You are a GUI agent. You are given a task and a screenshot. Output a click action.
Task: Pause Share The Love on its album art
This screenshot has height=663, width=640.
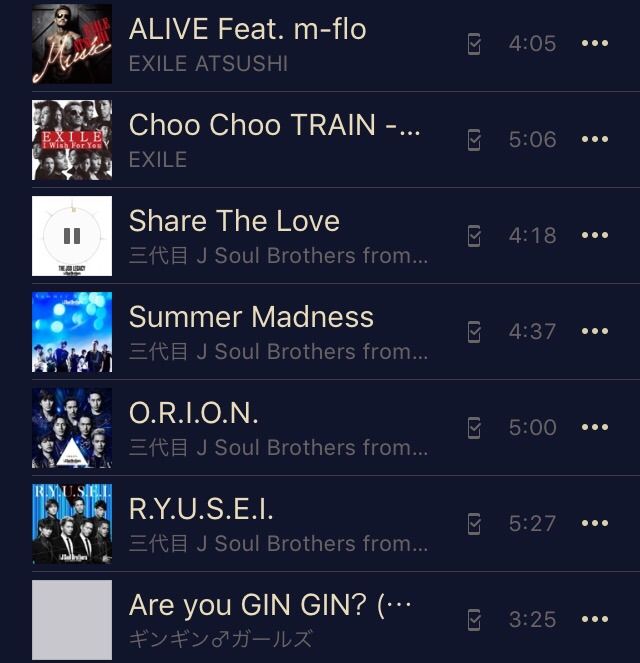point(72,236)
